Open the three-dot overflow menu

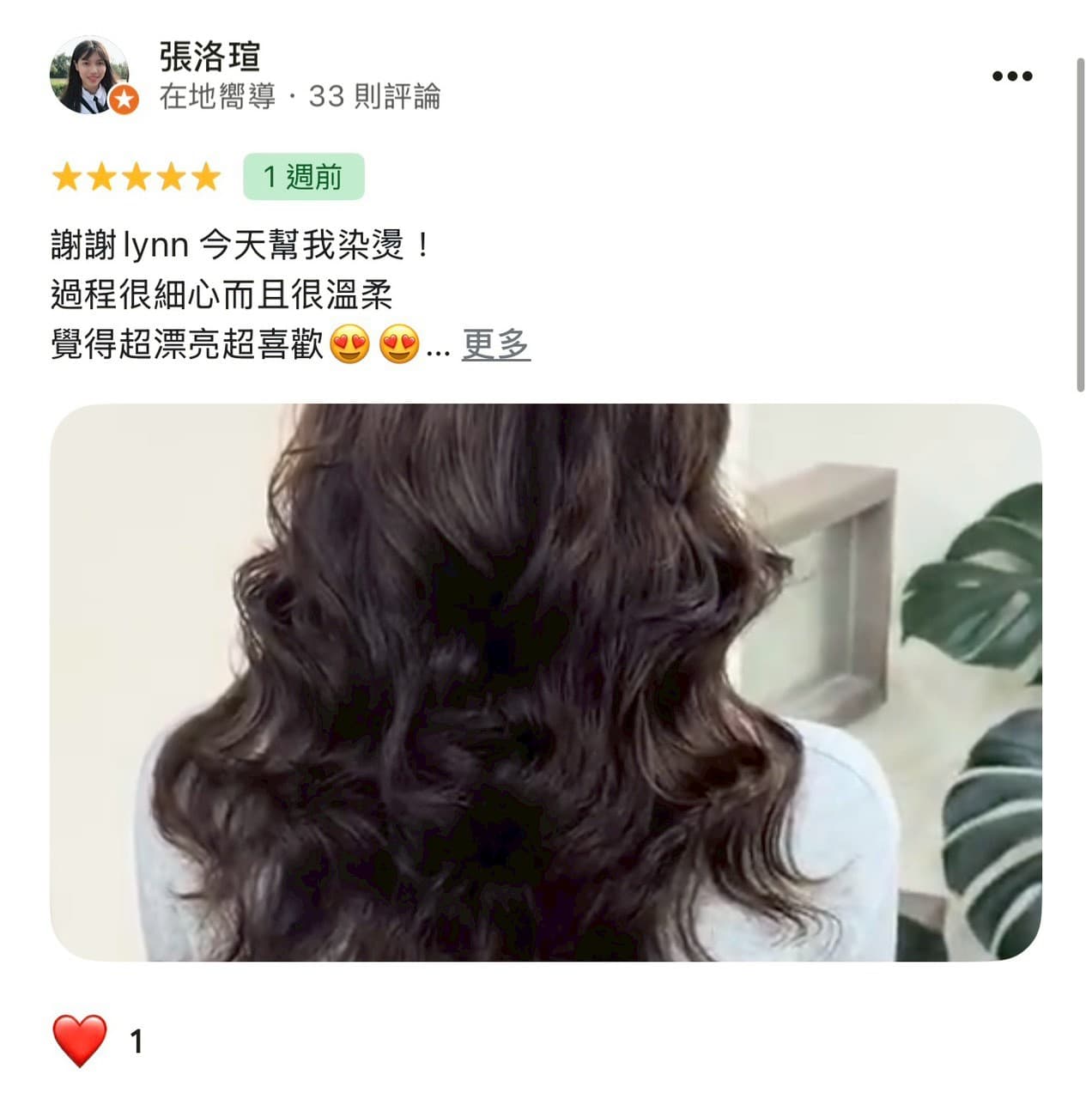[1011, 76]
